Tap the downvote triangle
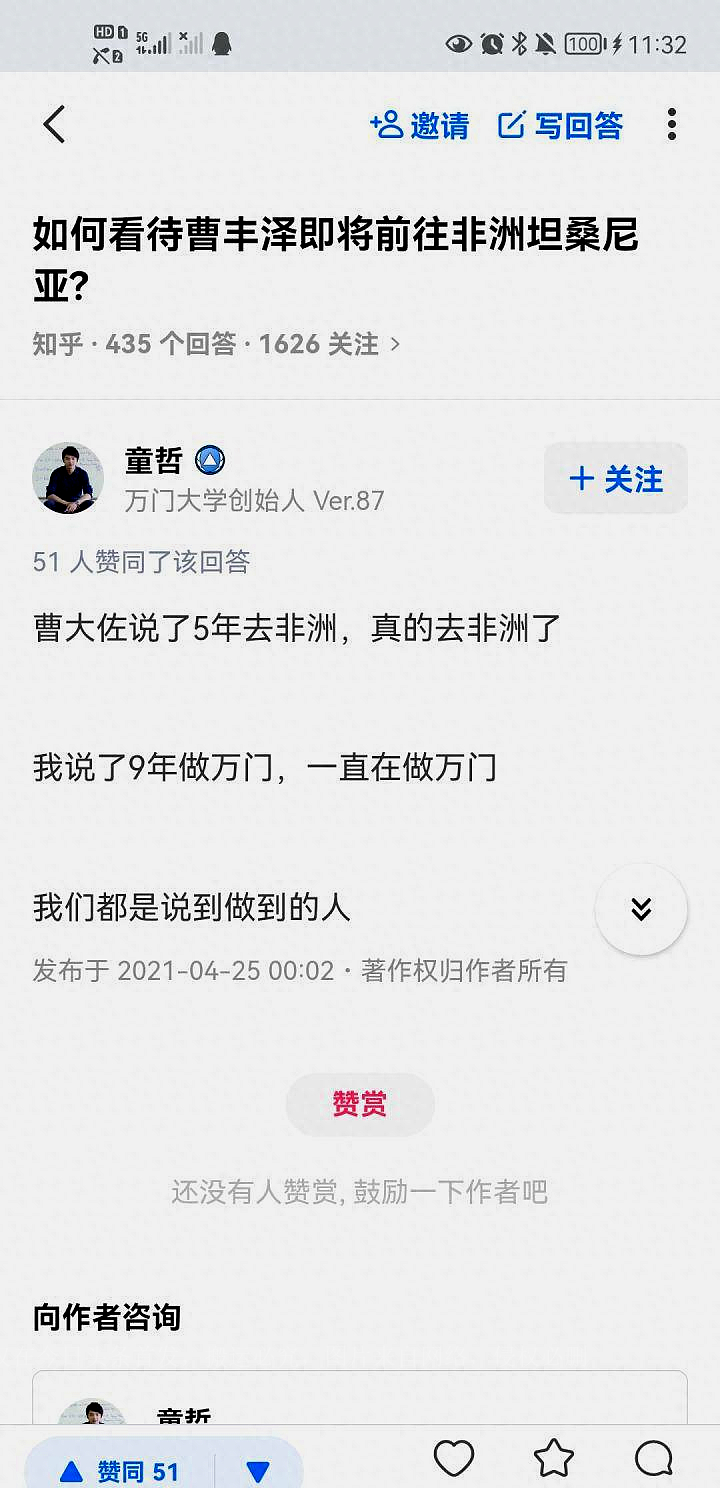Viewport: 720px width, 1488px height. 258,1467
